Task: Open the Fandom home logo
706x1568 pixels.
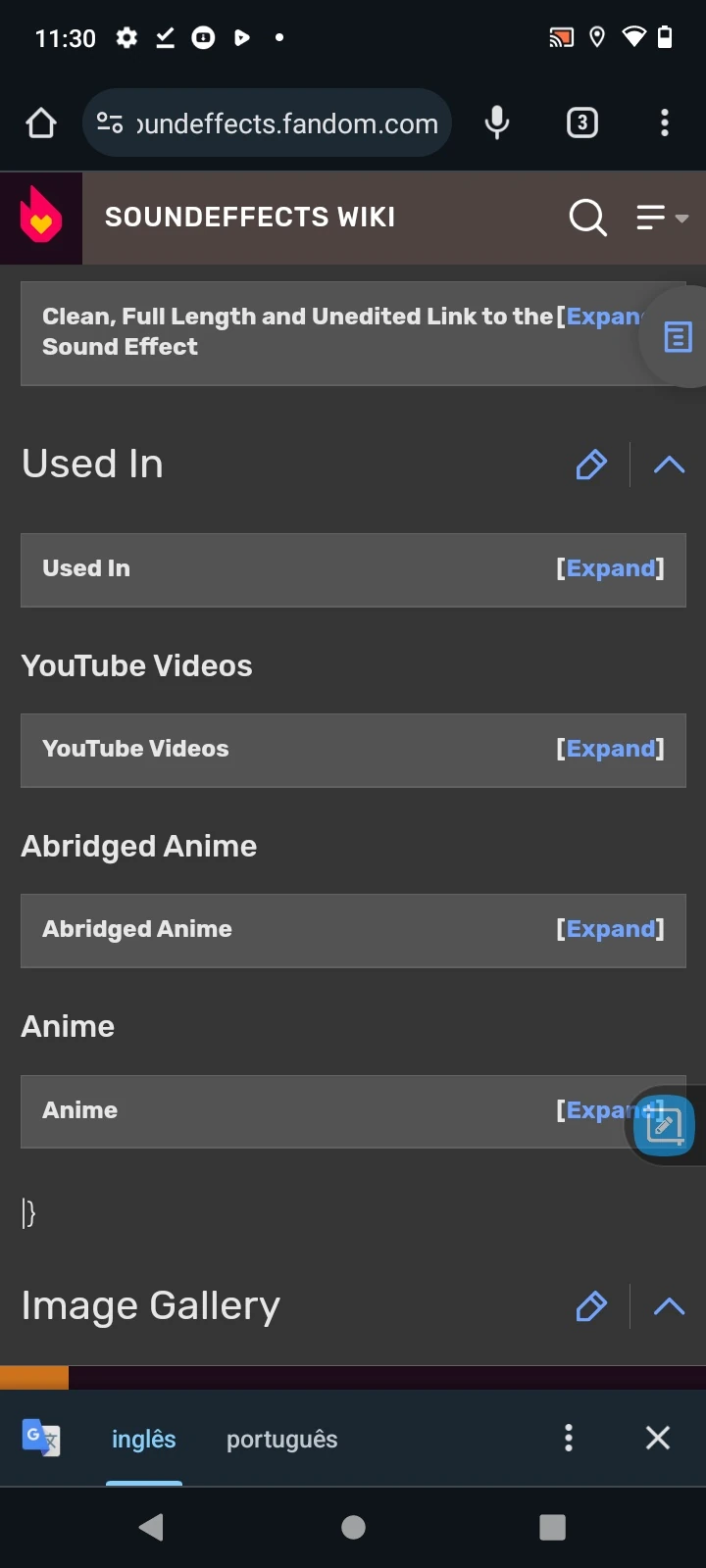Action: tap(41, 217)
